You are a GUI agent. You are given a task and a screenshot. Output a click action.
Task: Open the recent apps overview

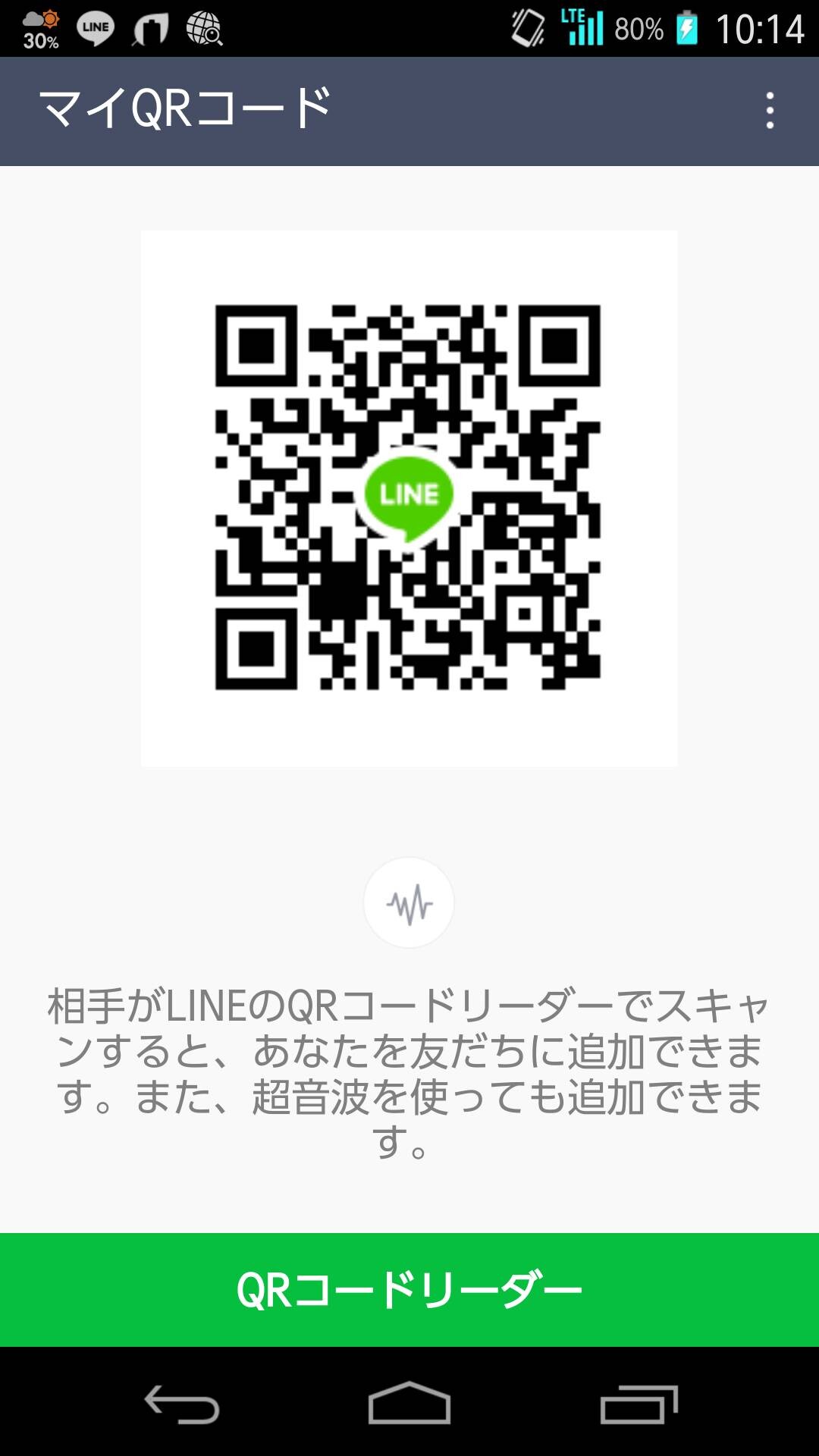pyautogui.click(x=639, y=1404)
